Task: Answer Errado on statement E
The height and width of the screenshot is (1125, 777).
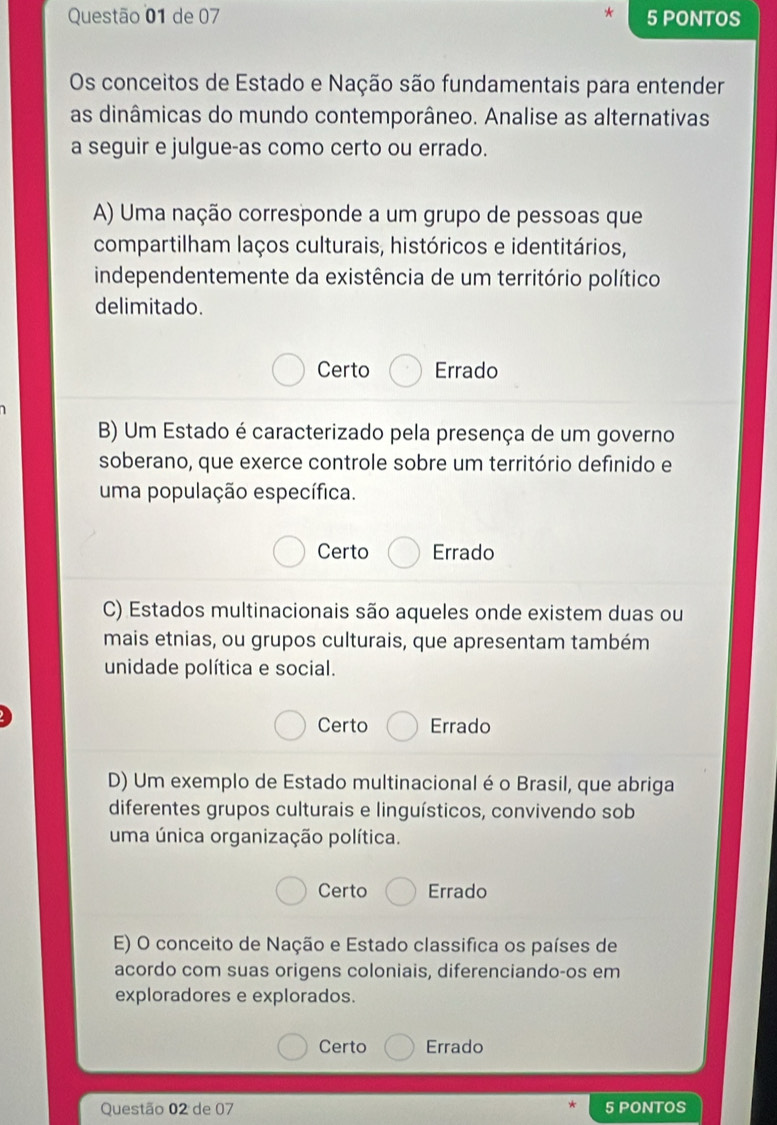Action: [x=398, y=1047]
